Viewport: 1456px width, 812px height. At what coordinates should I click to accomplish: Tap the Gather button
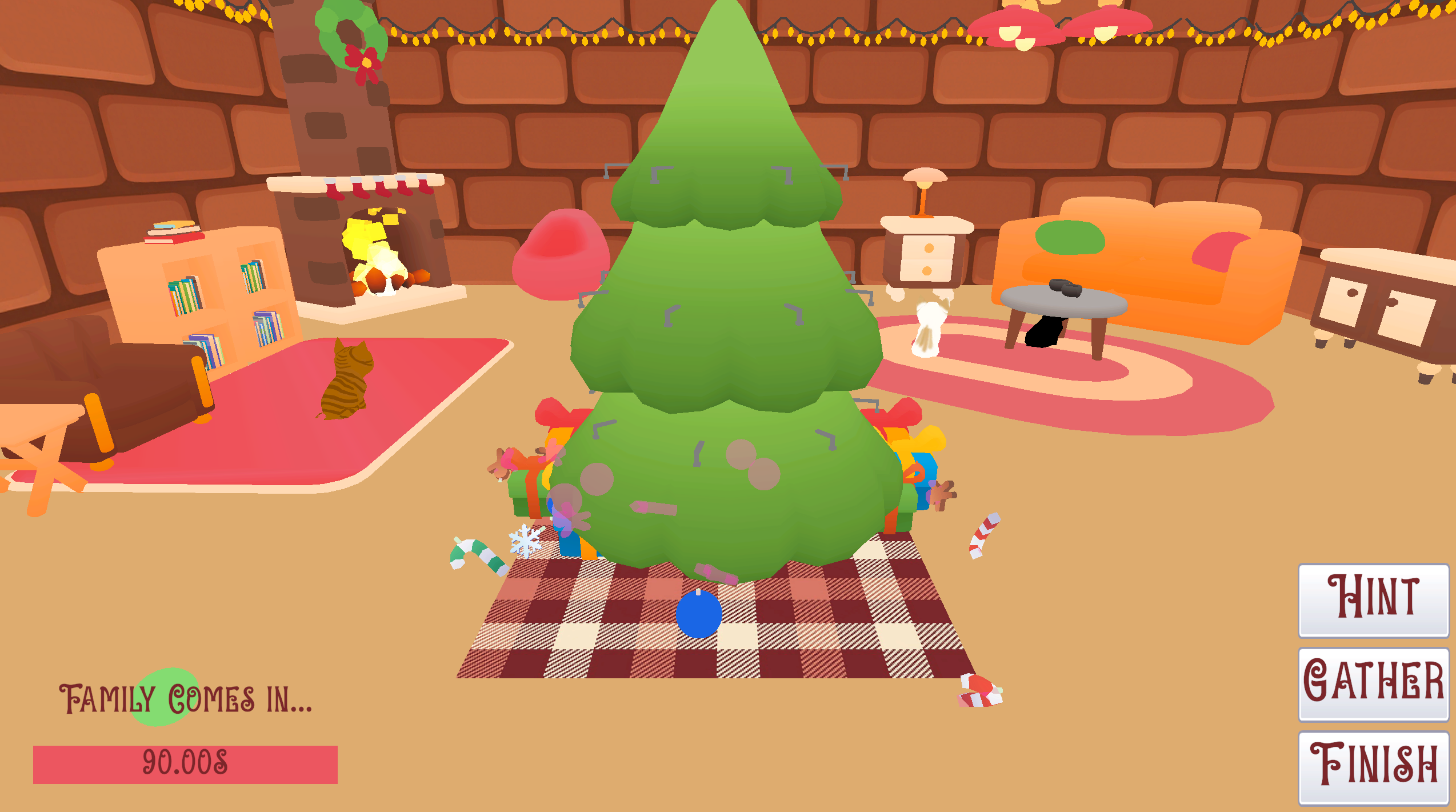click(x=1373, y=682)
